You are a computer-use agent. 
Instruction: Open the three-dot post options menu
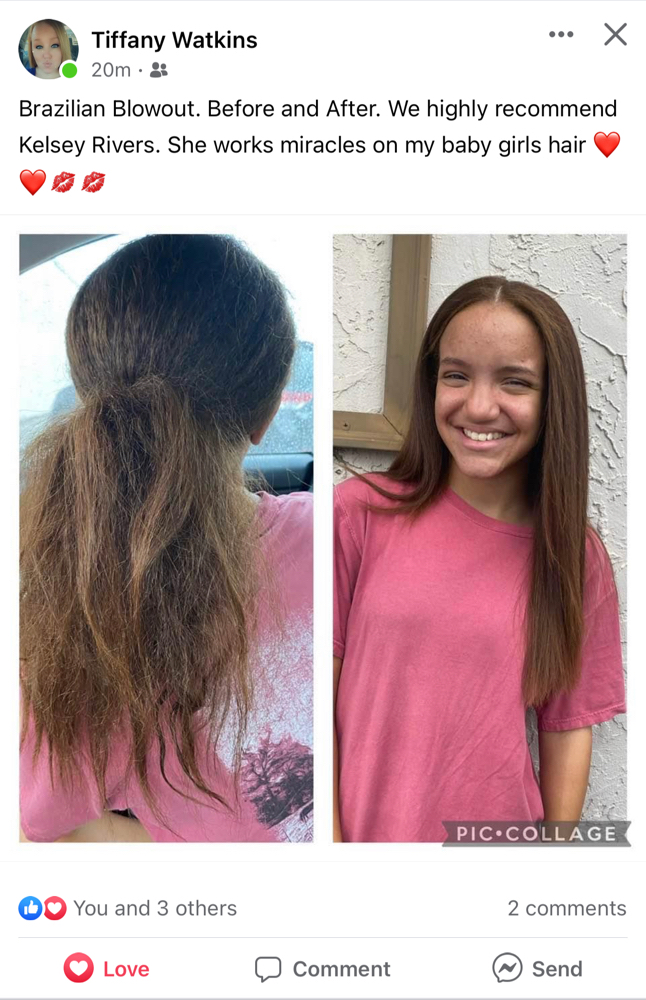[561, 35]
